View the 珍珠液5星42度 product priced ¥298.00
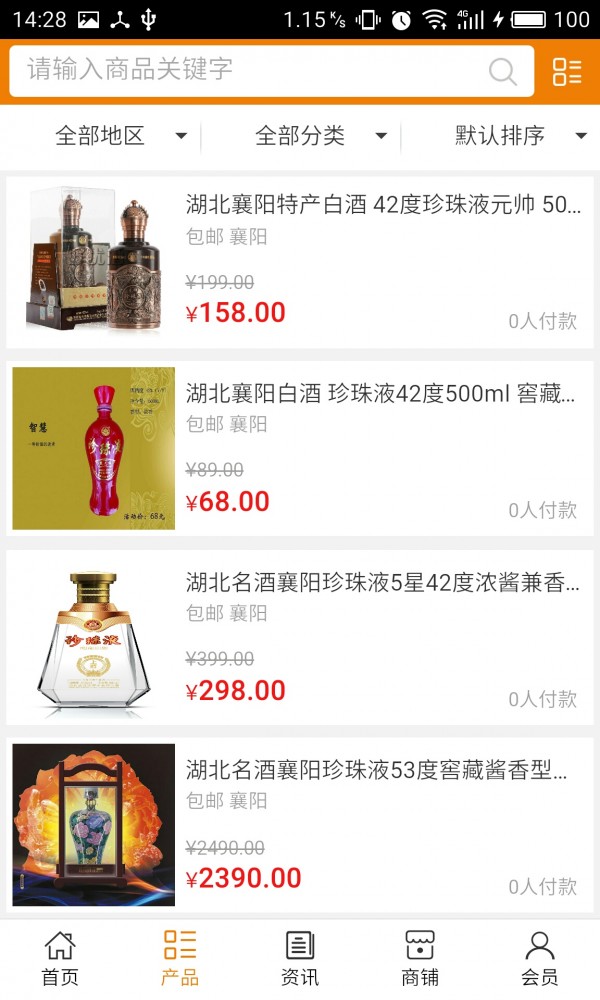600x1000 pixels. (300, 638)
